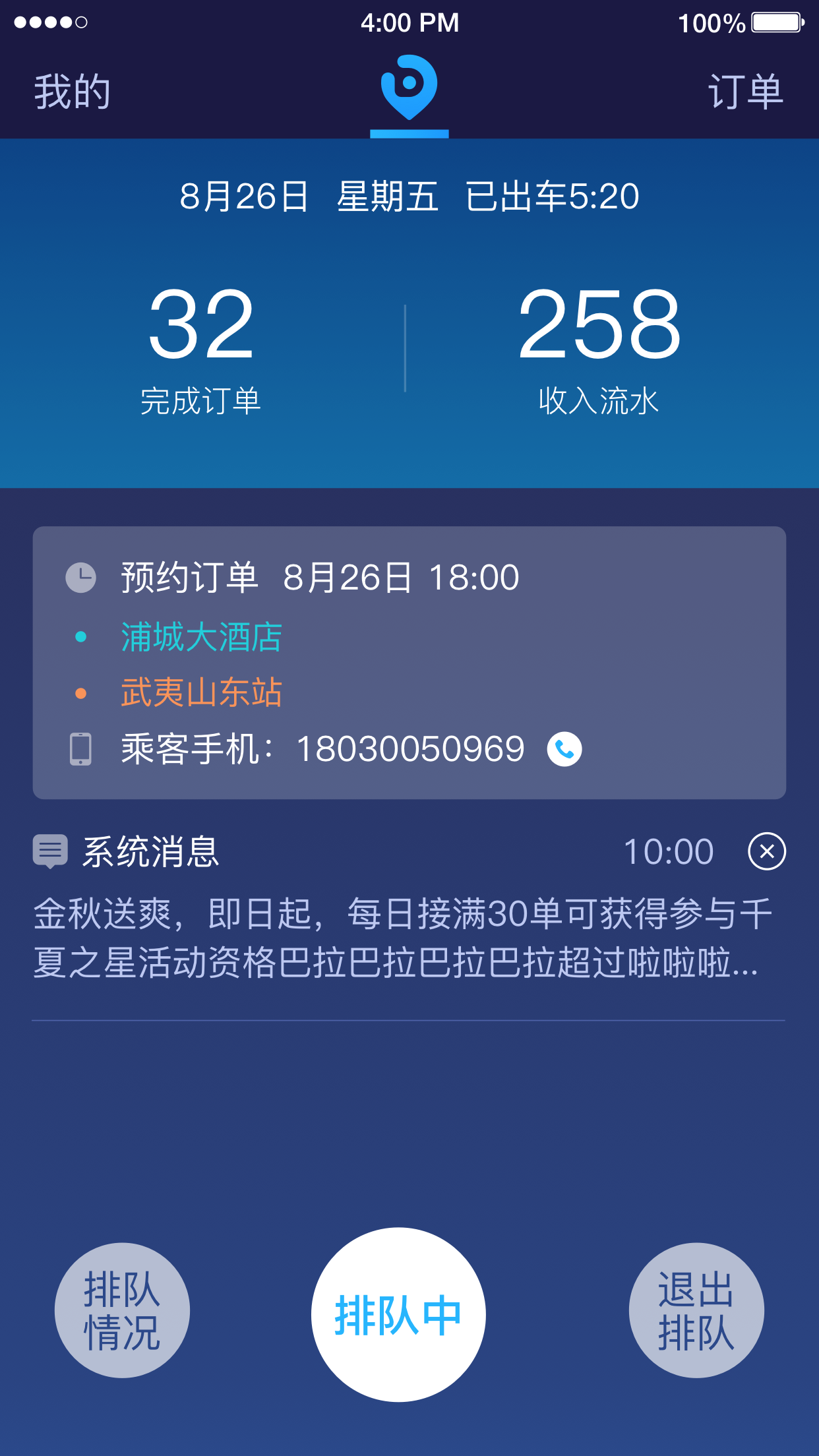This screenshot has width=819, height=1456.
Task: Open 完成订单 completed orders stat
Action: (201, 349)
